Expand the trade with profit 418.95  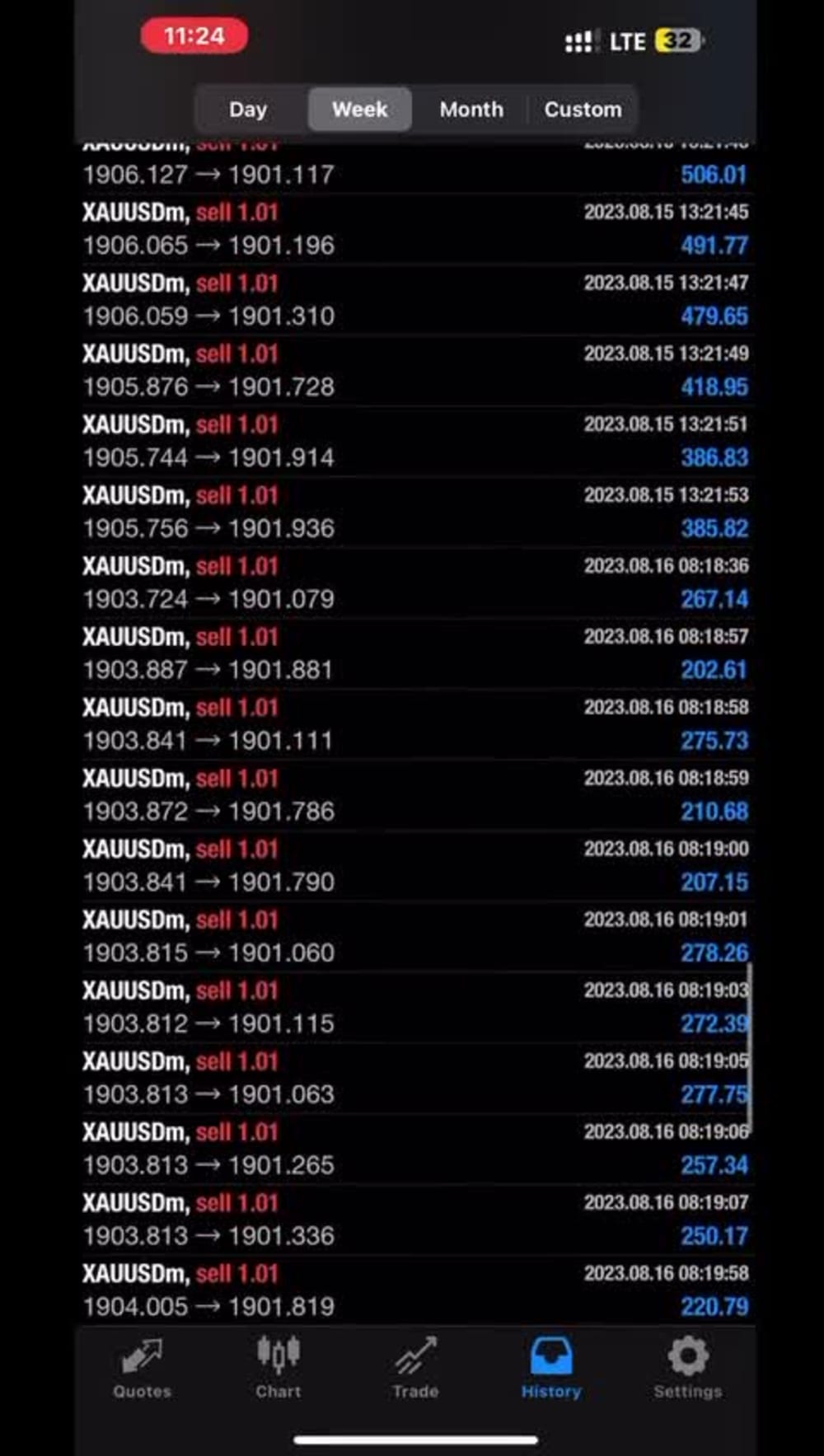pos(415,371)
